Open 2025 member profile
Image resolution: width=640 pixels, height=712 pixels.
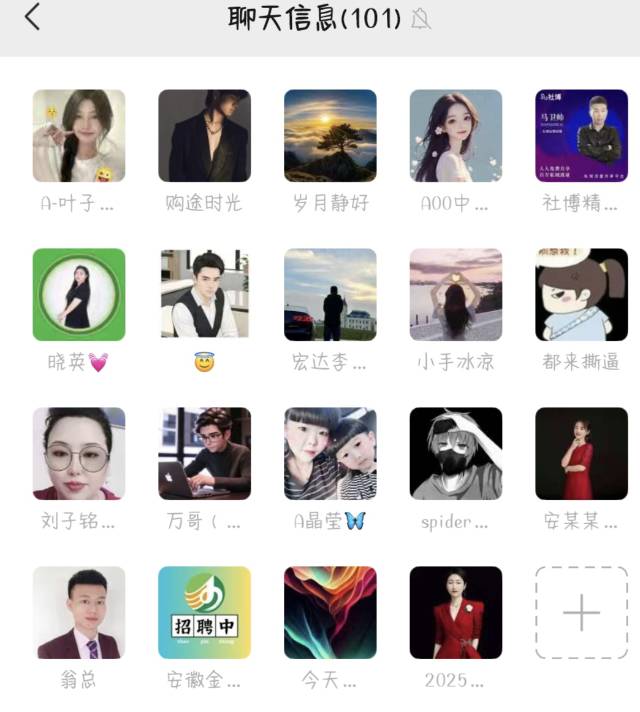[x=456, y=612]
